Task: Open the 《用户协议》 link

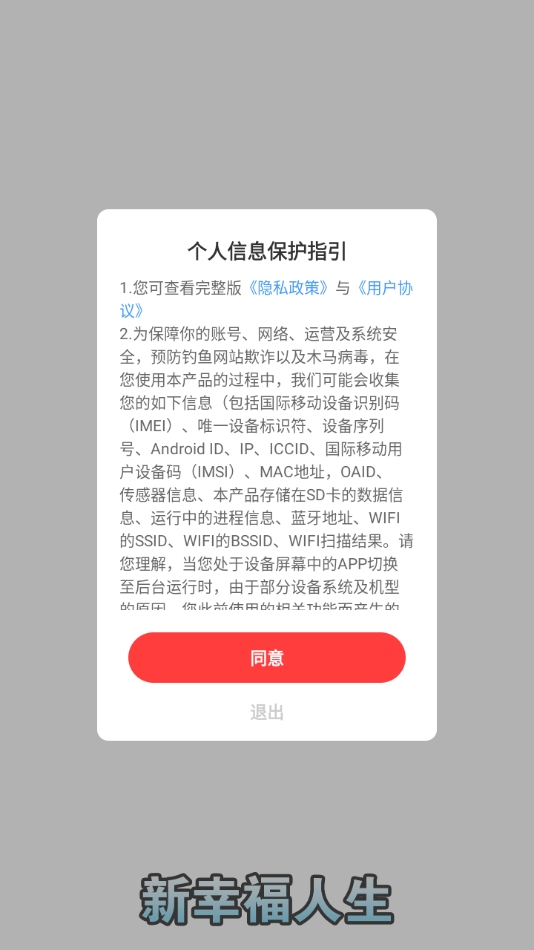Action: [383, 288]
